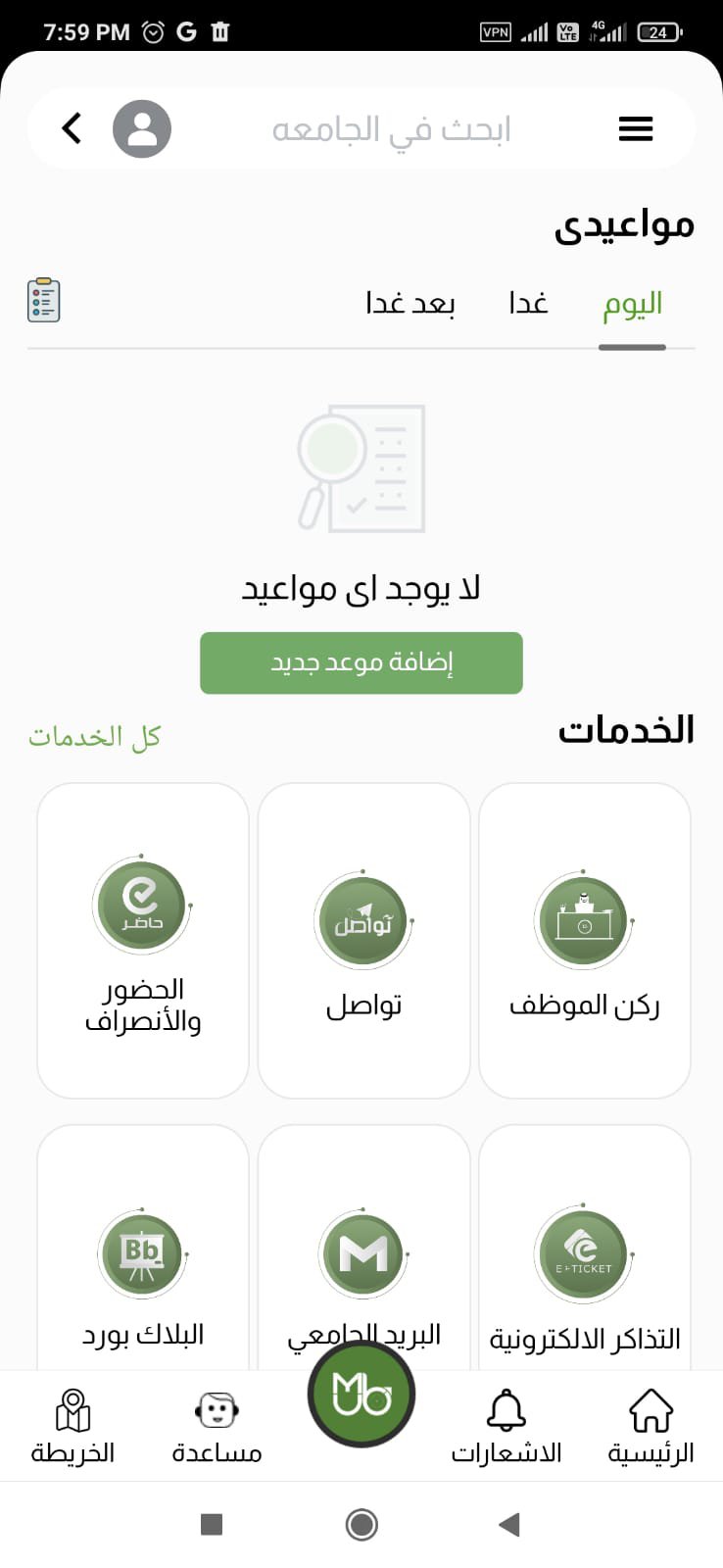Open the ركن الموظف (Employee Corner) service
The height and width of the screenshot is (1568, 723).
tap(584, 941)
